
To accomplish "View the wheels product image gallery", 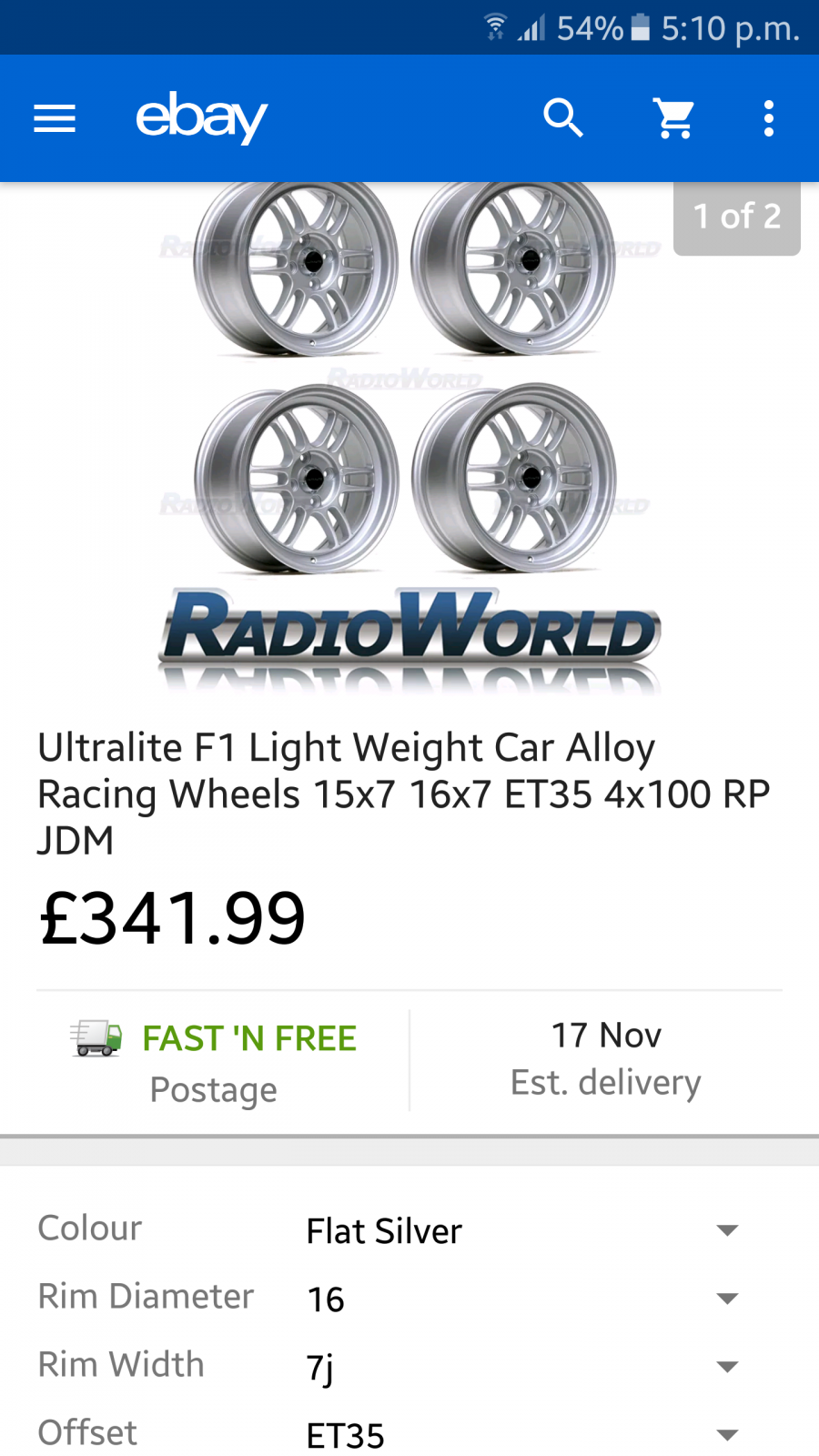I will pyautogui.click(x=408, y=437).
